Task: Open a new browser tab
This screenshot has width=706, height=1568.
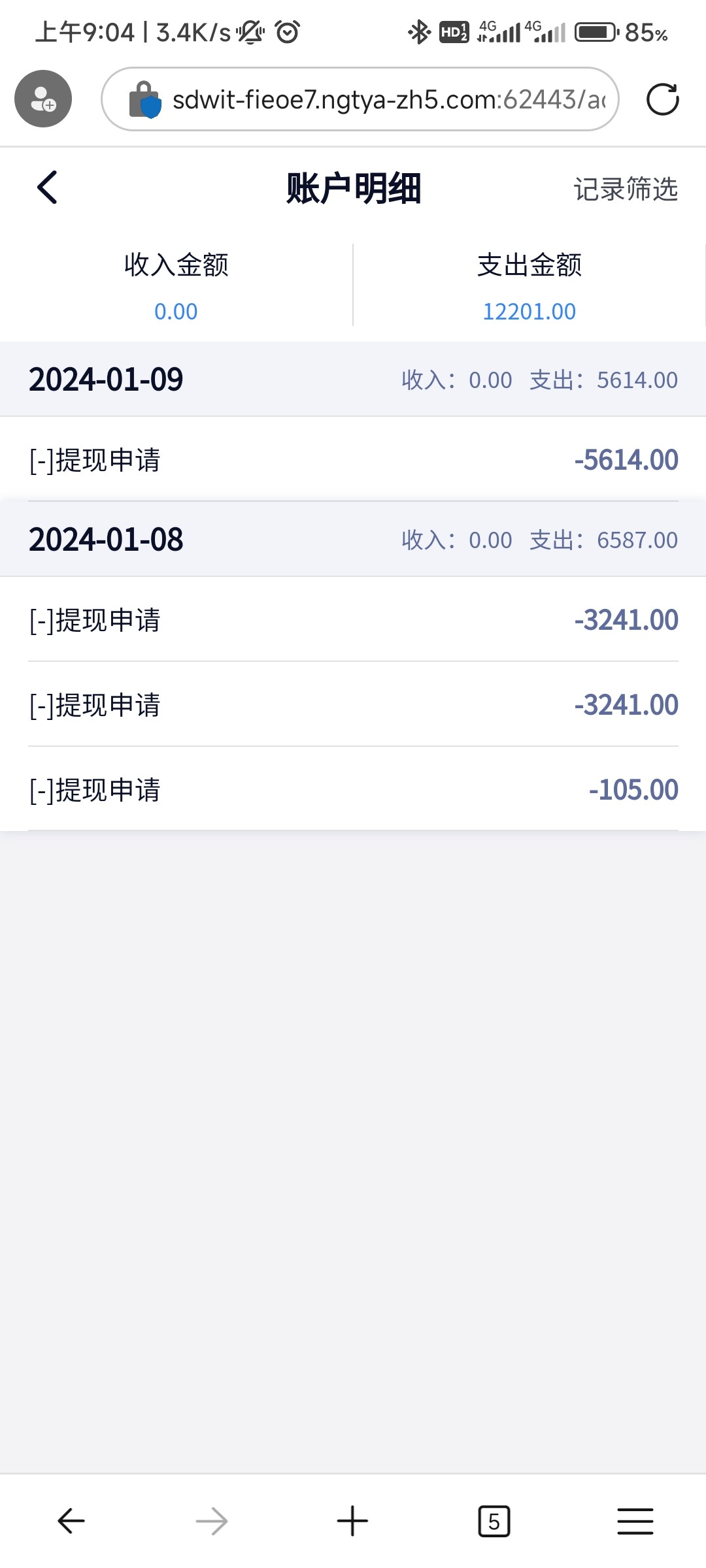Action: (352, 1521)
